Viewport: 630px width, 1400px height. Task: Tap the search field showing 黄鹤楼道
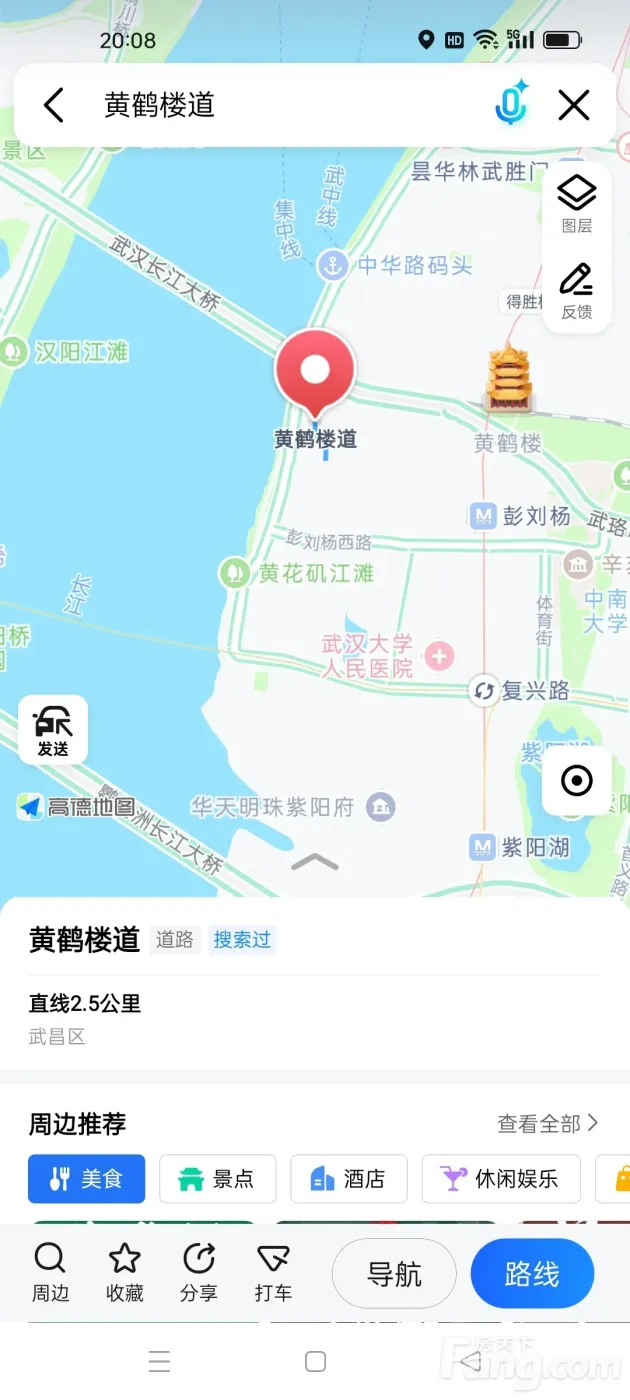click(x=290, y=105)
